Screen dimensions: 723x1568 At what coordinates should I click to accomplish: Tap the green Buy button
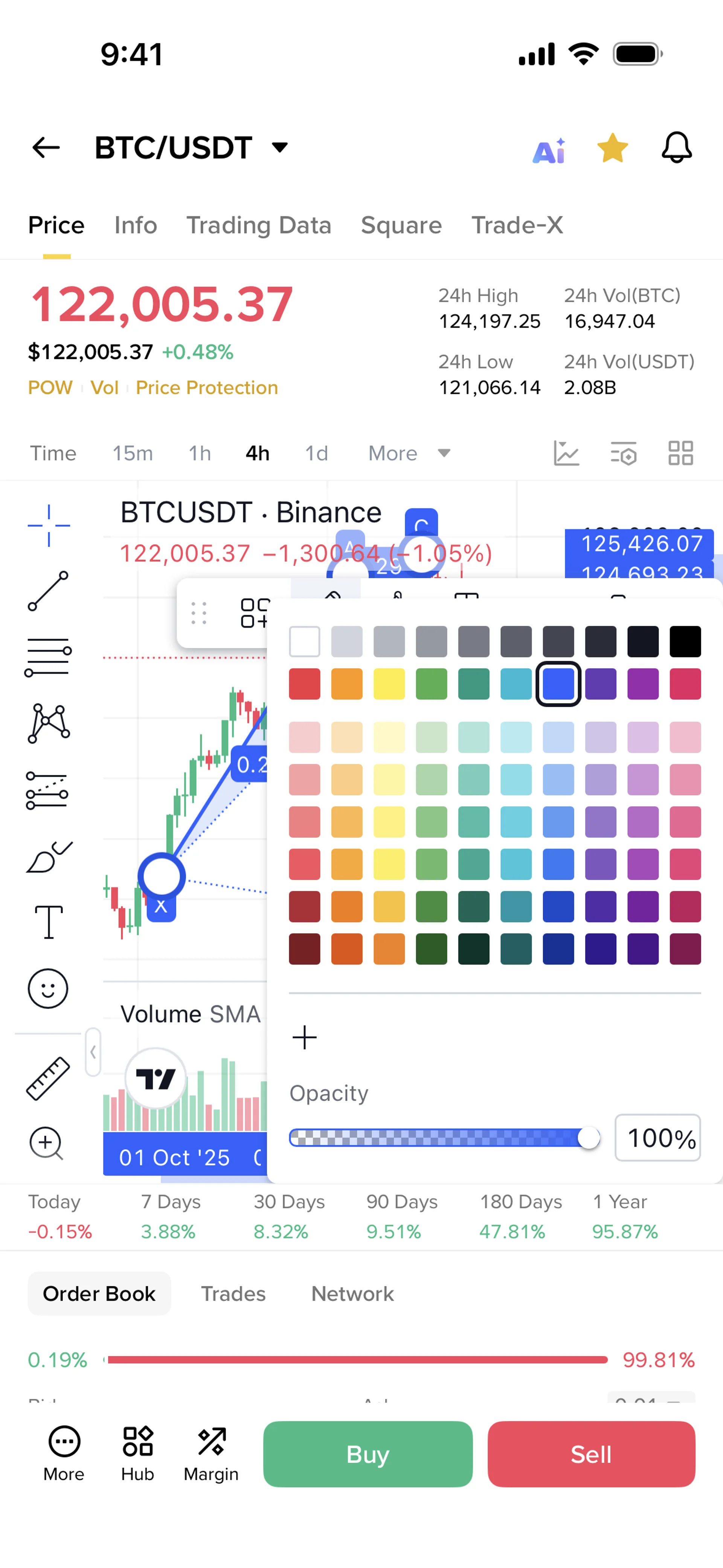click(368, 1454)
